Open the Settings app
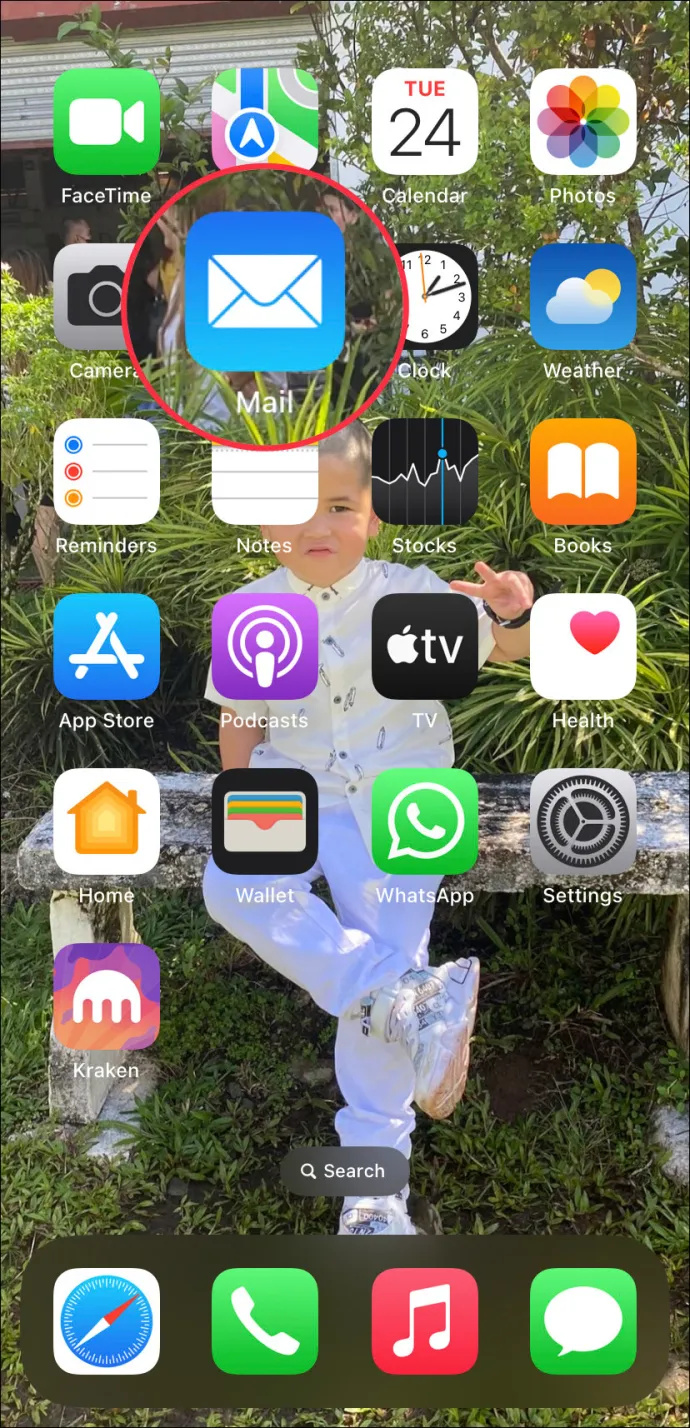Image resolution: width=690 pixels, height=1428 pixels. pos(583,821)
